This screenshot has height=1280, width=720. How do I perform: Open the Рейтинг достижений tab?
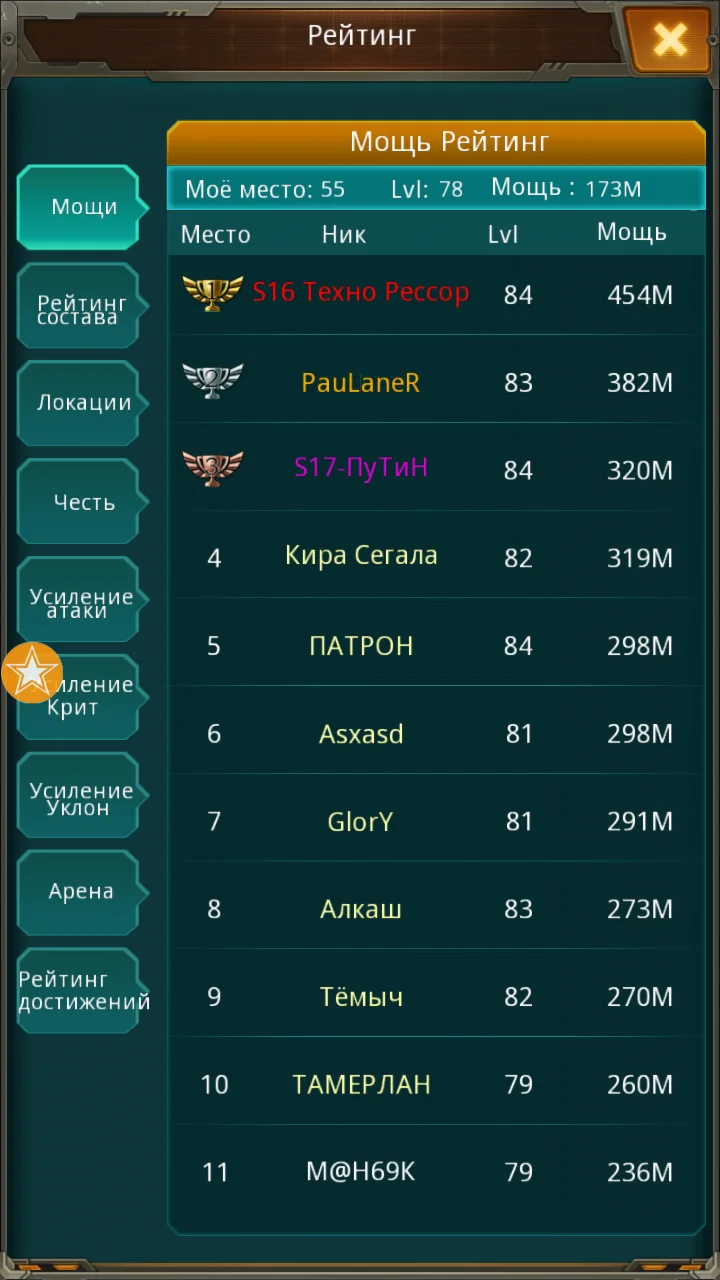(79, 990)
